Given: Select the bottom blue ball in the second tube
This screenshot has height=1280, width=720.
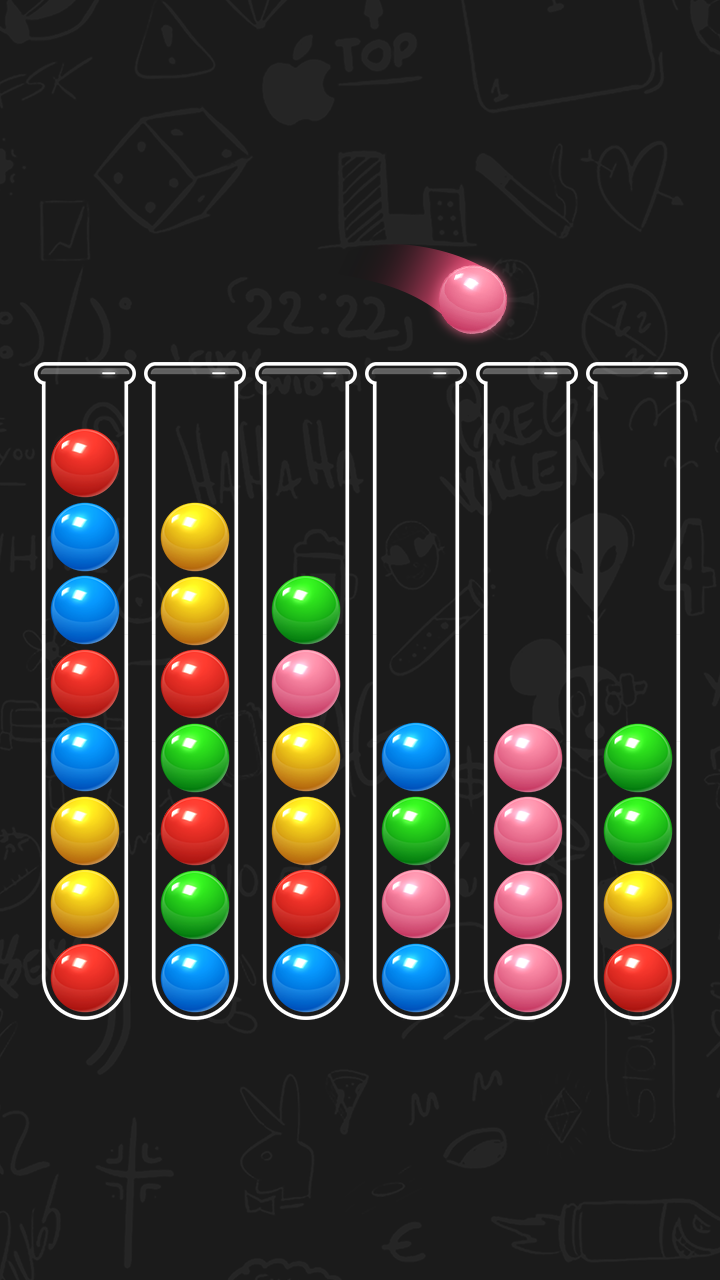Looking at the screenshot, I should tap(196, 975).
